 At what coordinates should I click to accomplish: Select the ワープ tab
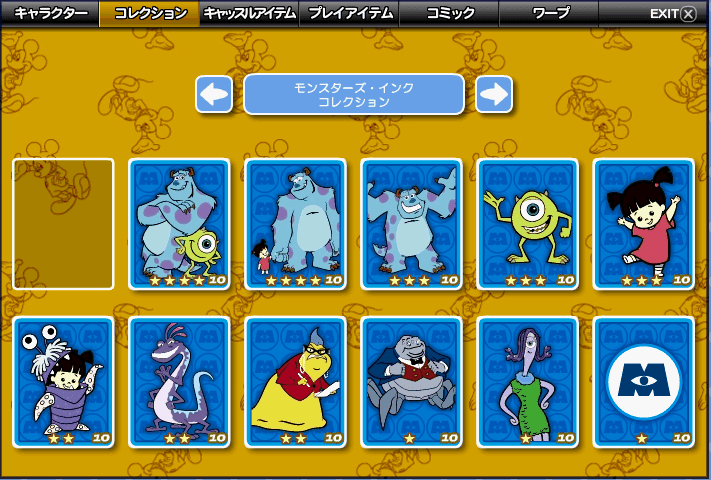(x=550, y=14)
